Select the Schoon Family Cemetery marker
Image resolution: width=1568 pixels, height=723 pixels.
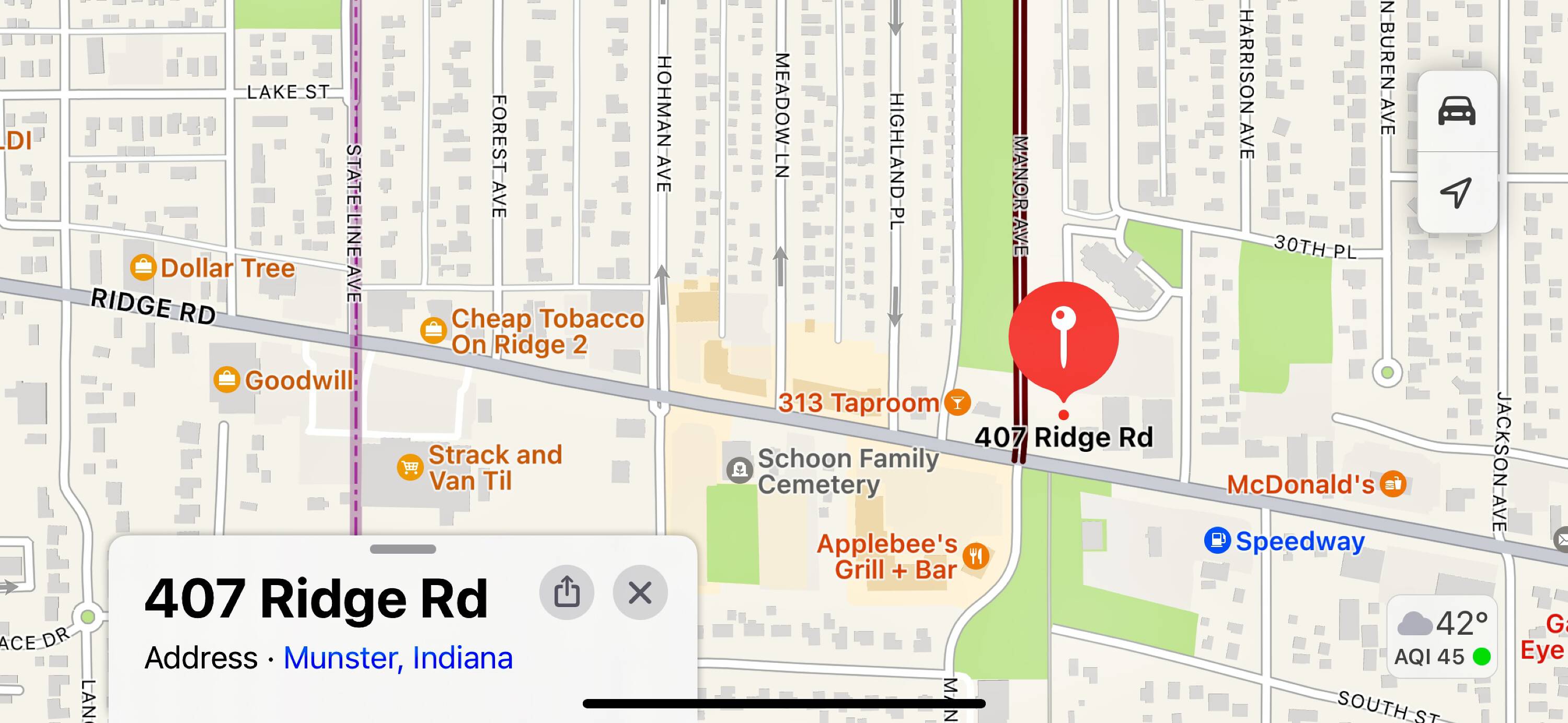740,471
